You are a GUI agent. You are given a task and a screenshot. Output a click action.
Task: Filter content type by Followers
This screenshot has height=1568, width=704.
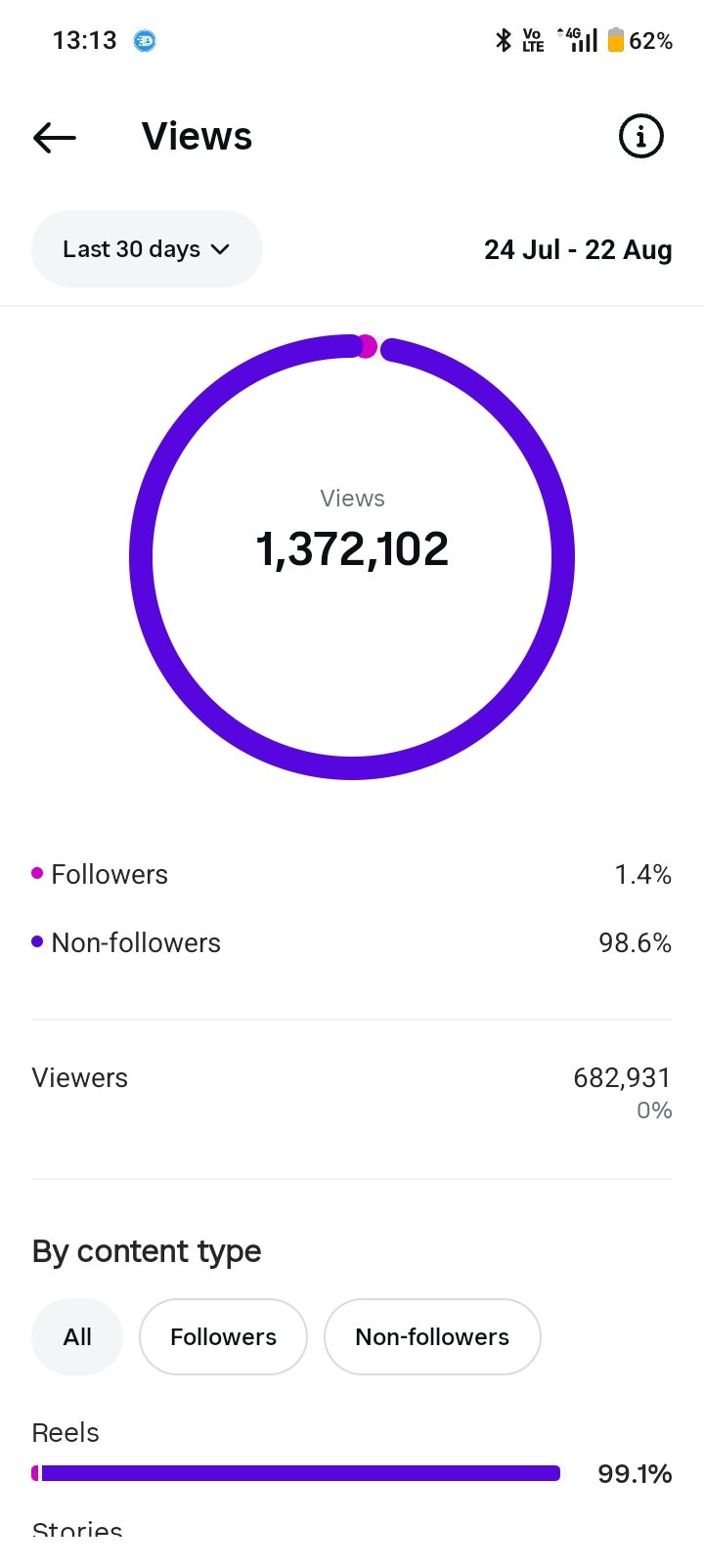(223, 1336)
